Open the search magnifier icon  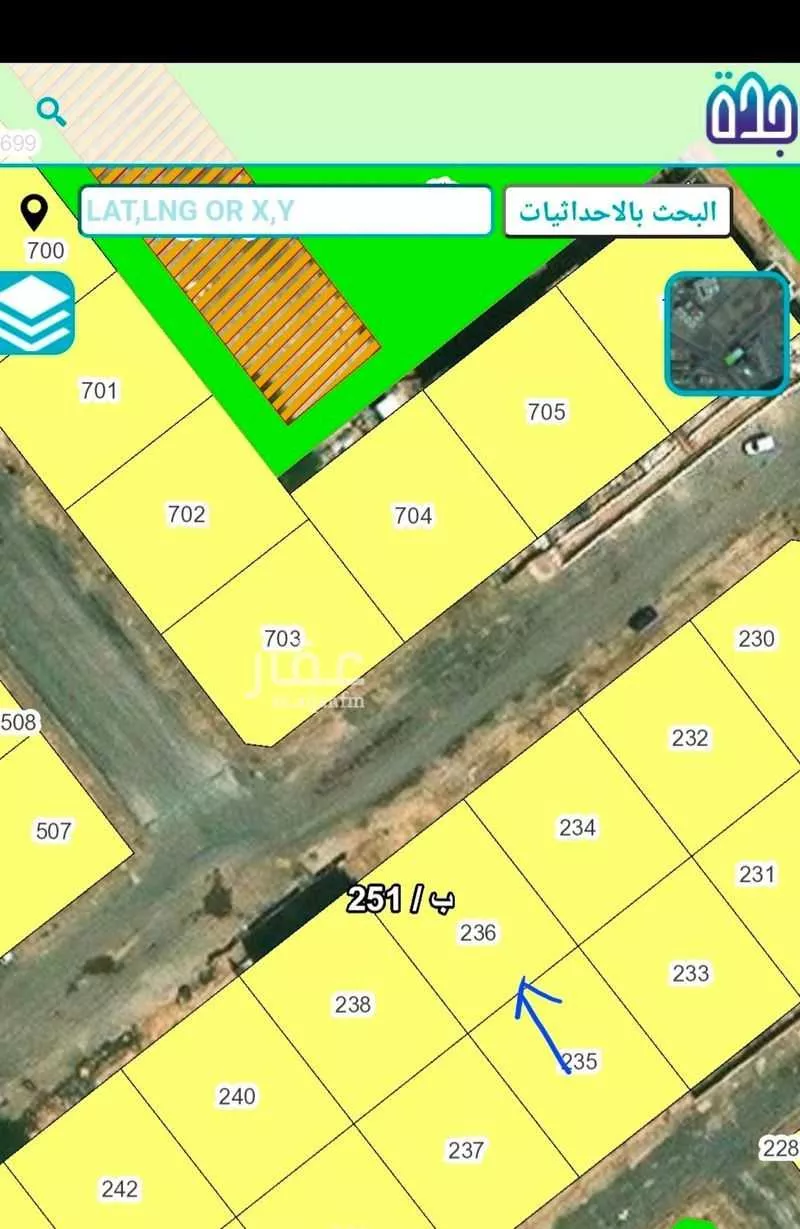click(51, 112)
